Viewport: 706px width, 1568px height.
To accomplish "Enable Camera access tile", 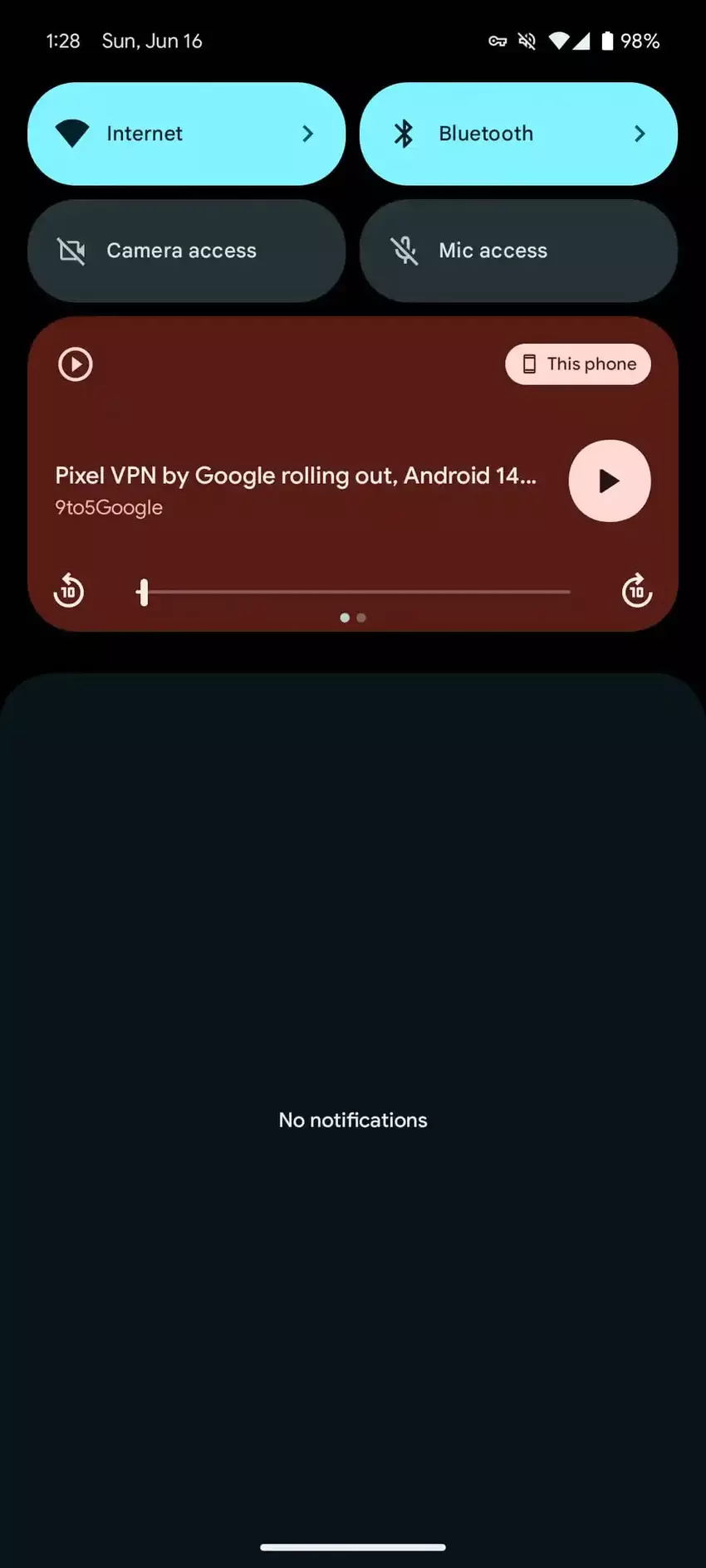I will [186, 251].
